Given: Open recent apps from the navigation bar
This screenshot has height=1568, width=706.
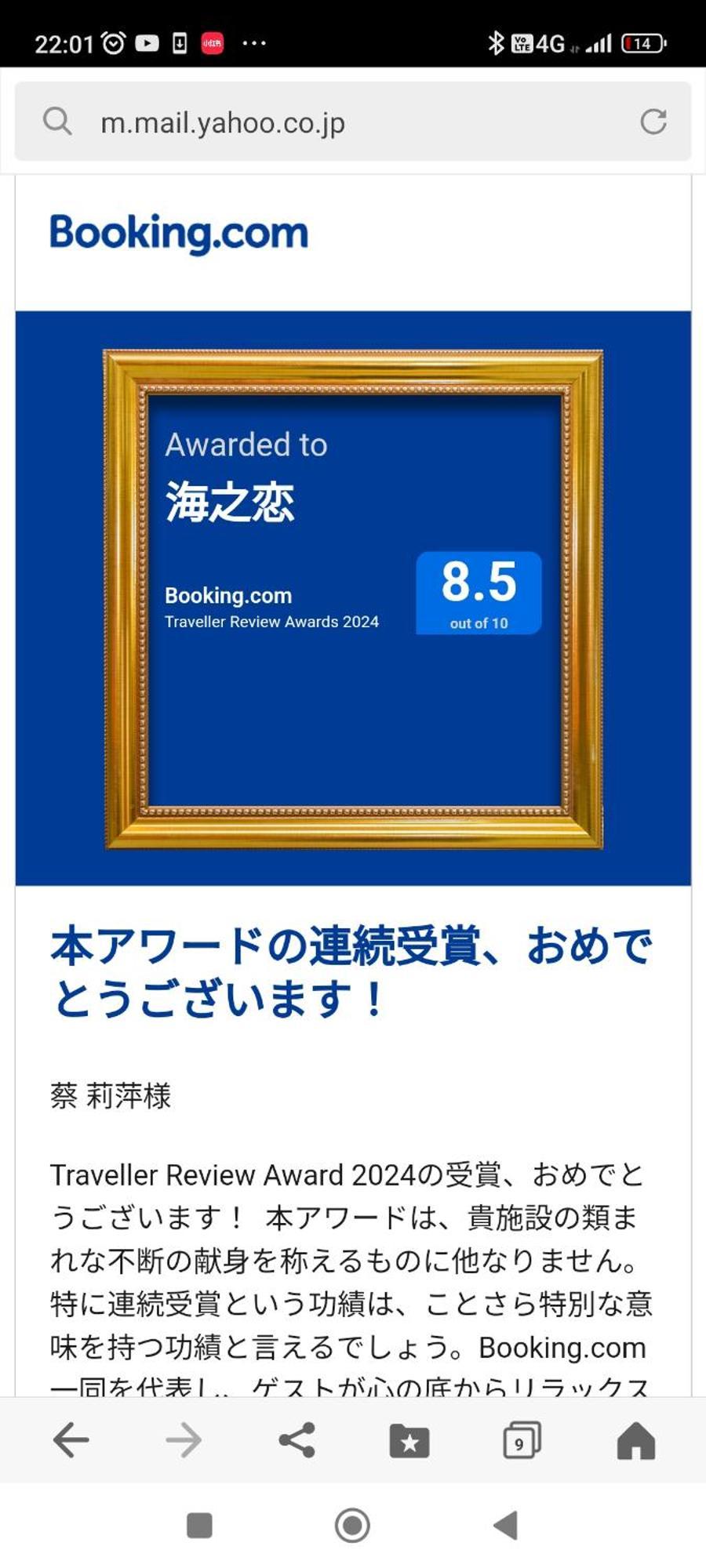Looking at the screenshot, I should point(199,1526).
